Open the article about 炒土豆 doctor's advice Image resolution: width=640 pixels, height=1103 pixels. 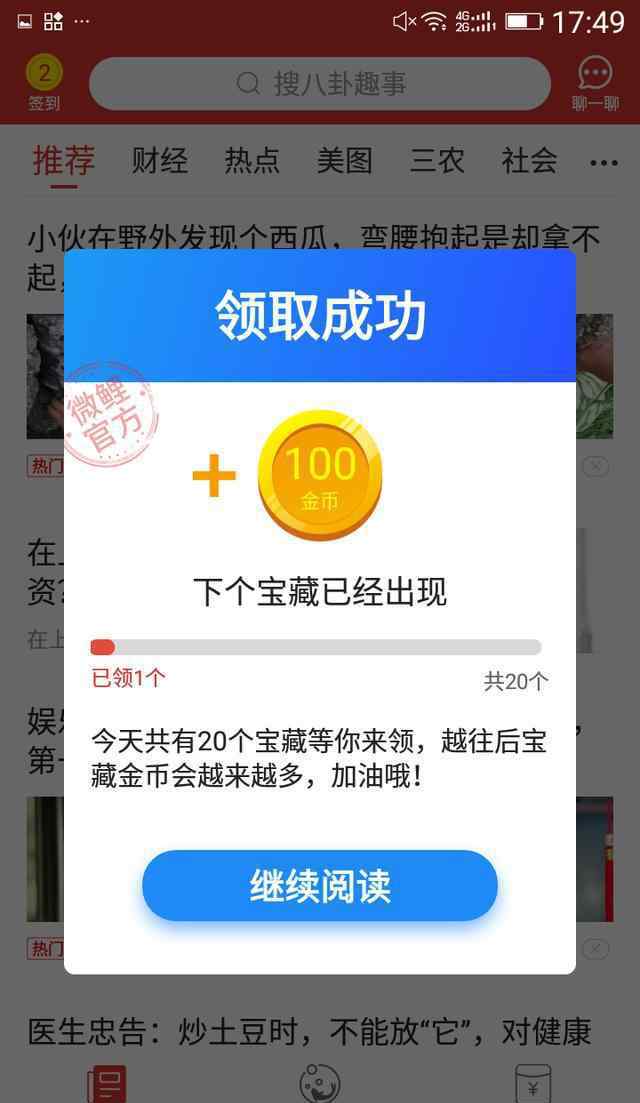click(x=309, y=1031)
